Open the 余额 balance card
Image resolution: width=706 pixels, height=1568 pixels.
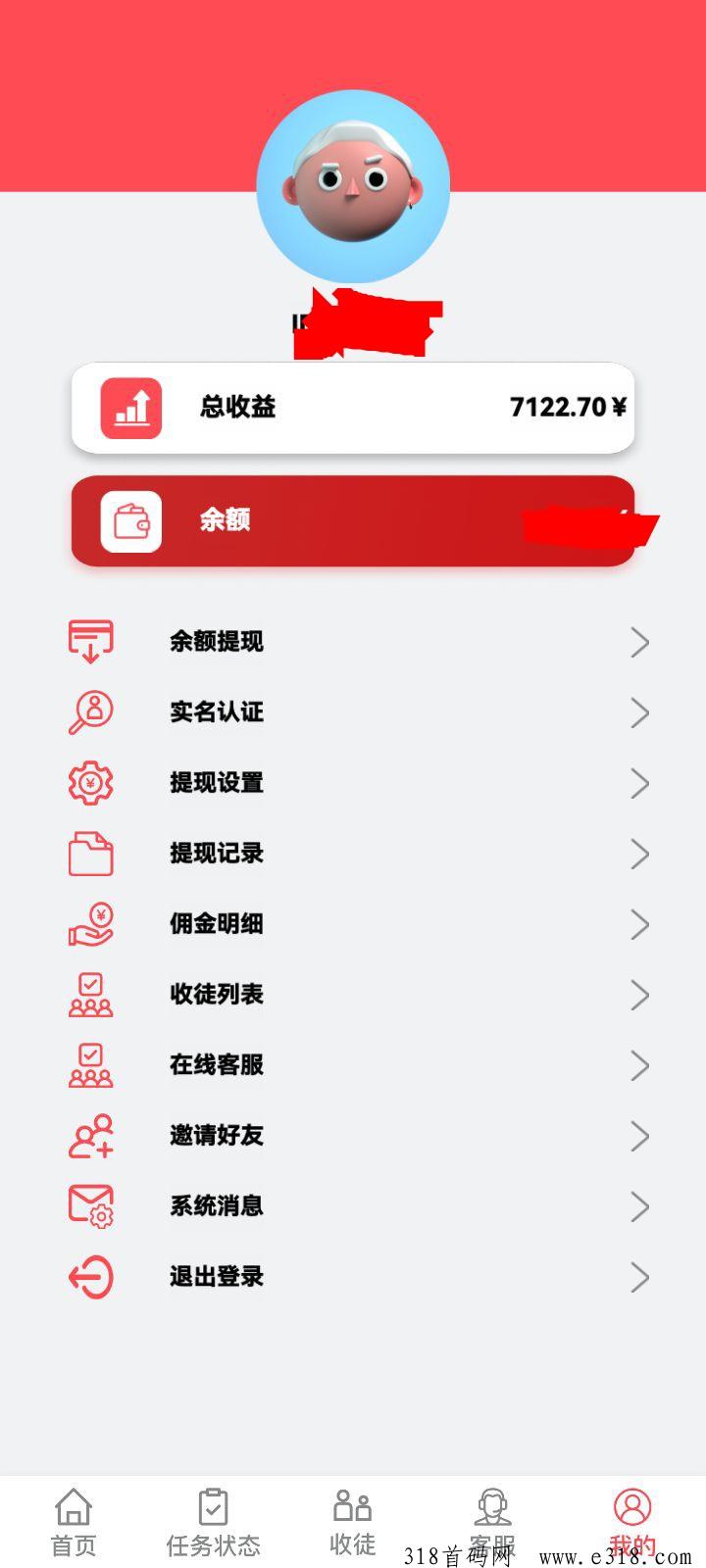353,520
